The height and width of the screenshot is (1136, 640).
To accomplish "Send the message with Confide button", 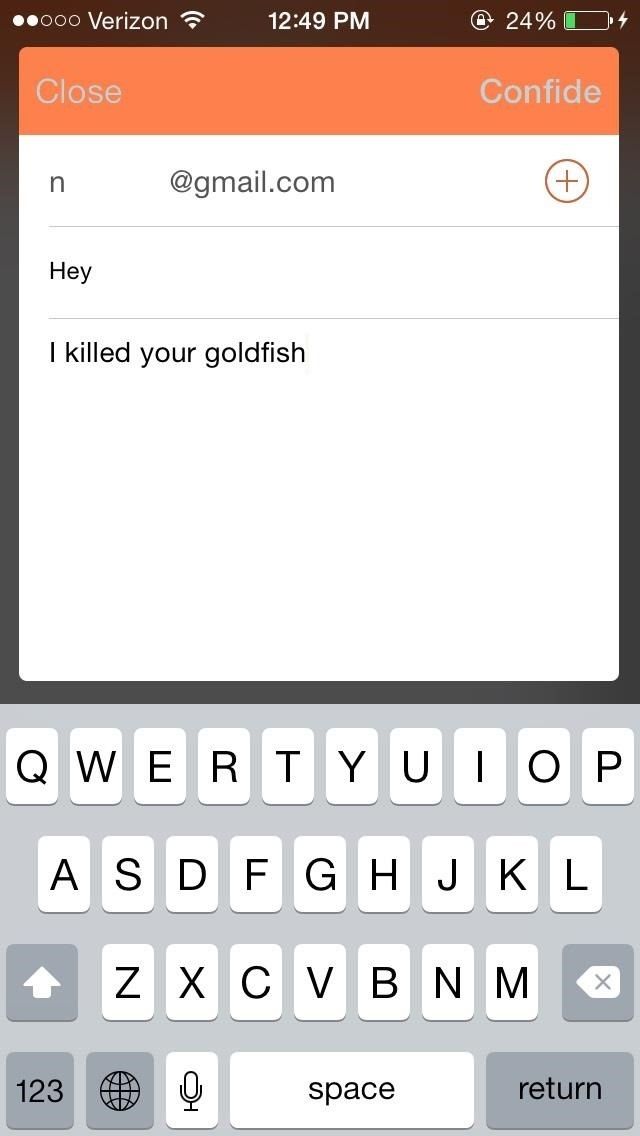I will click(x=540, y=92).
